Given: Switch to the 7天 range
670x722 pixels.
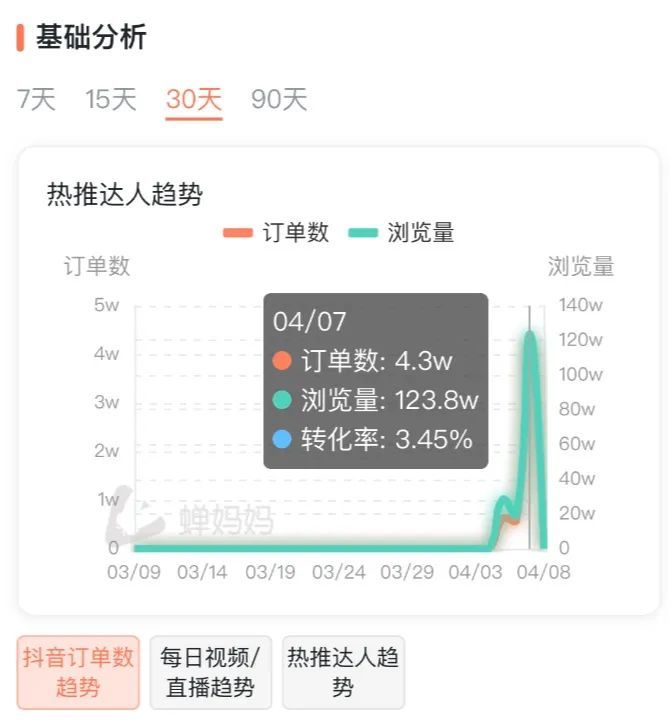Looking at the screenshot, I should point(36,99).
